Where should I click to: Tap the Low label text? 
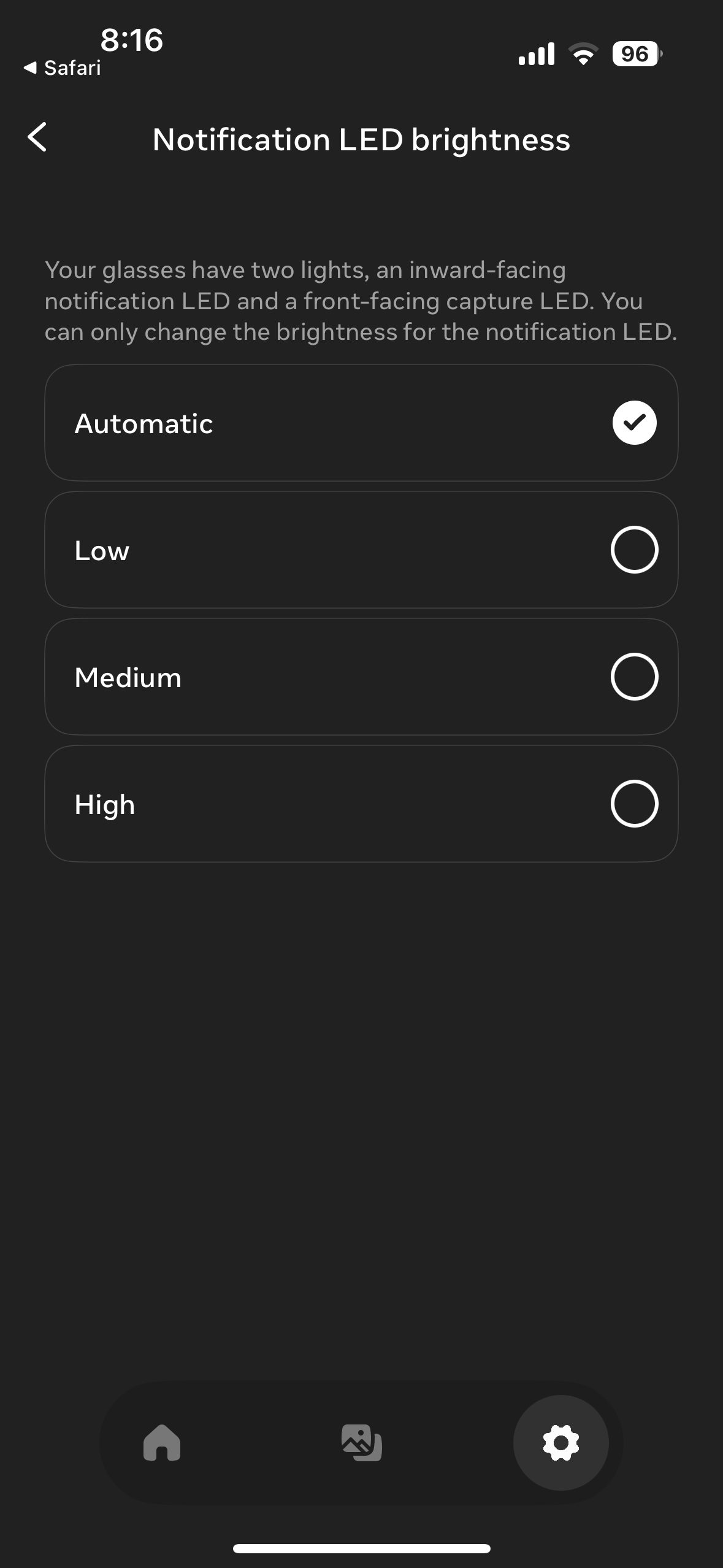pyautogui.click(x=101, y=550)
